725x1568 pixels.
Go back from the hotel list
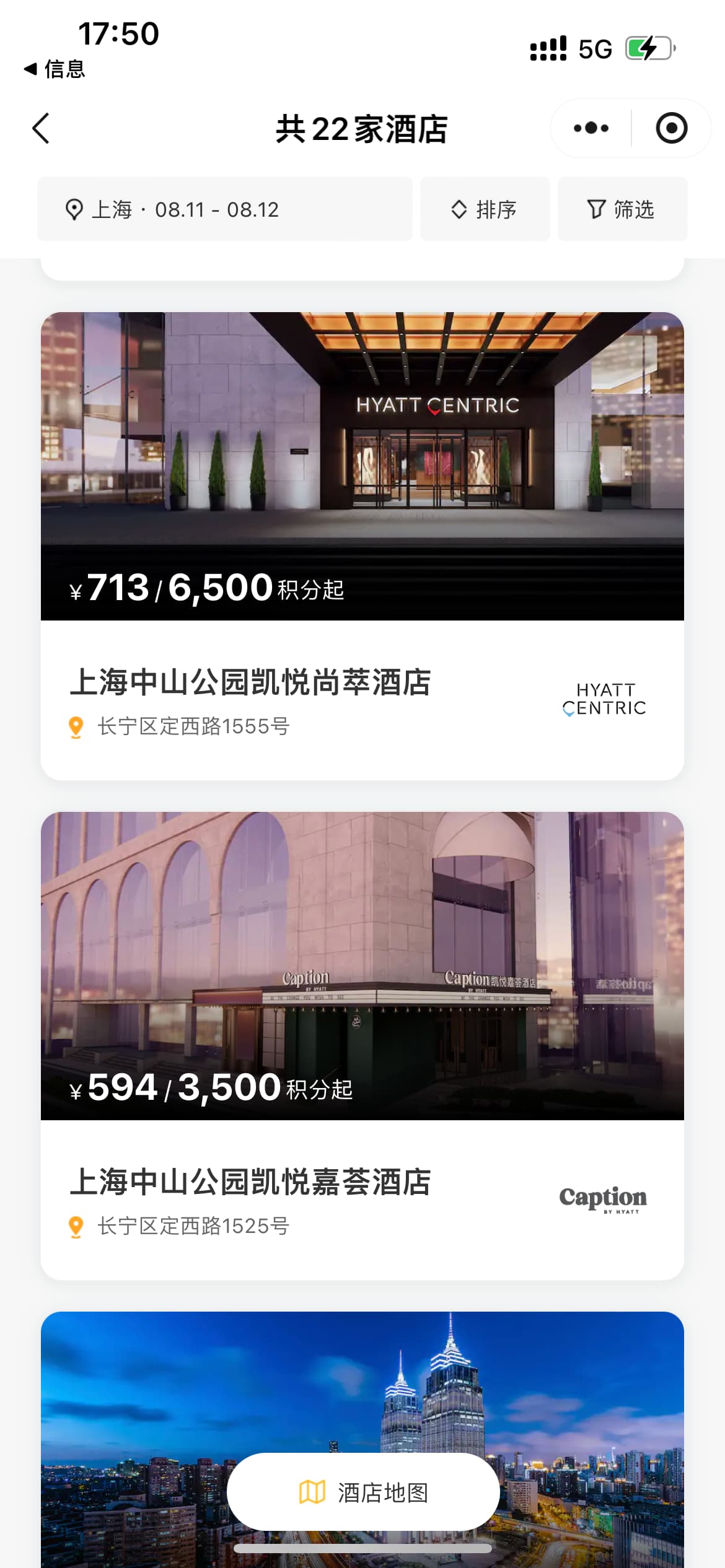click(x=41, y=129)
